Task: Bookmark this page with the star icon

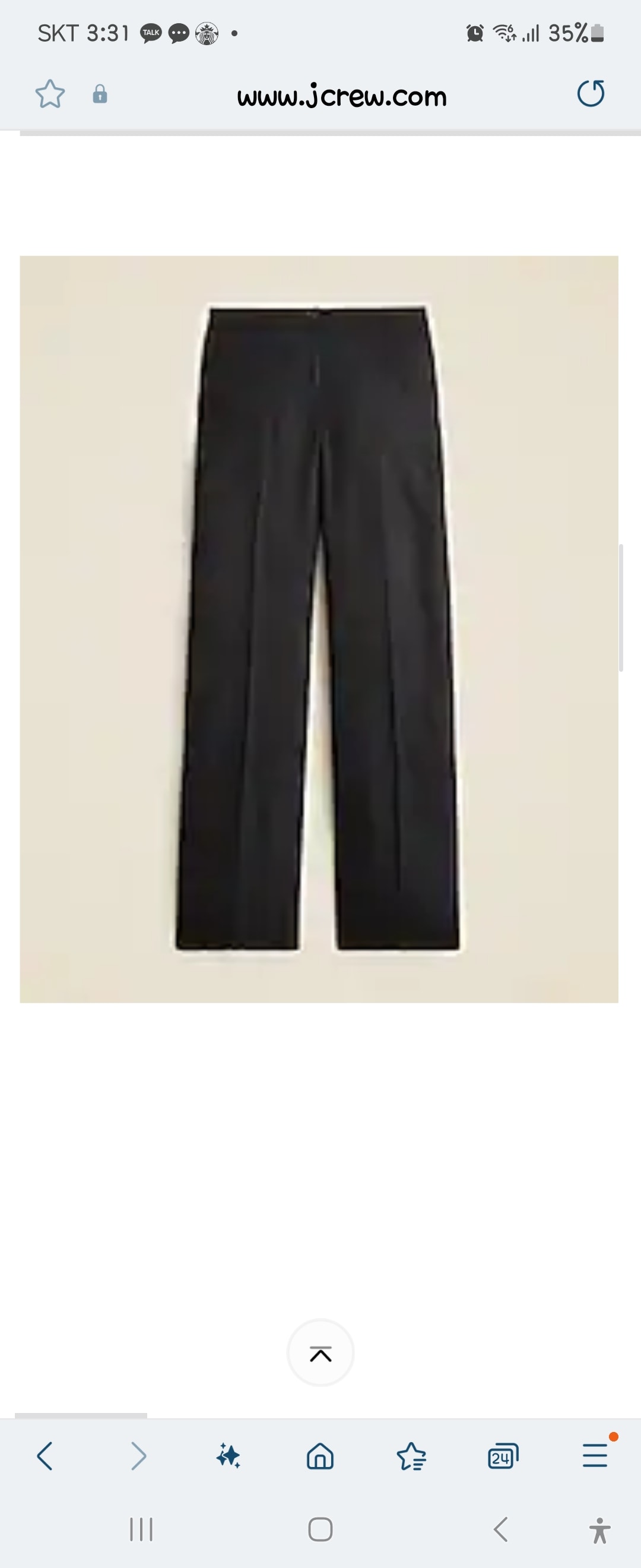Action: pos(50,94)
